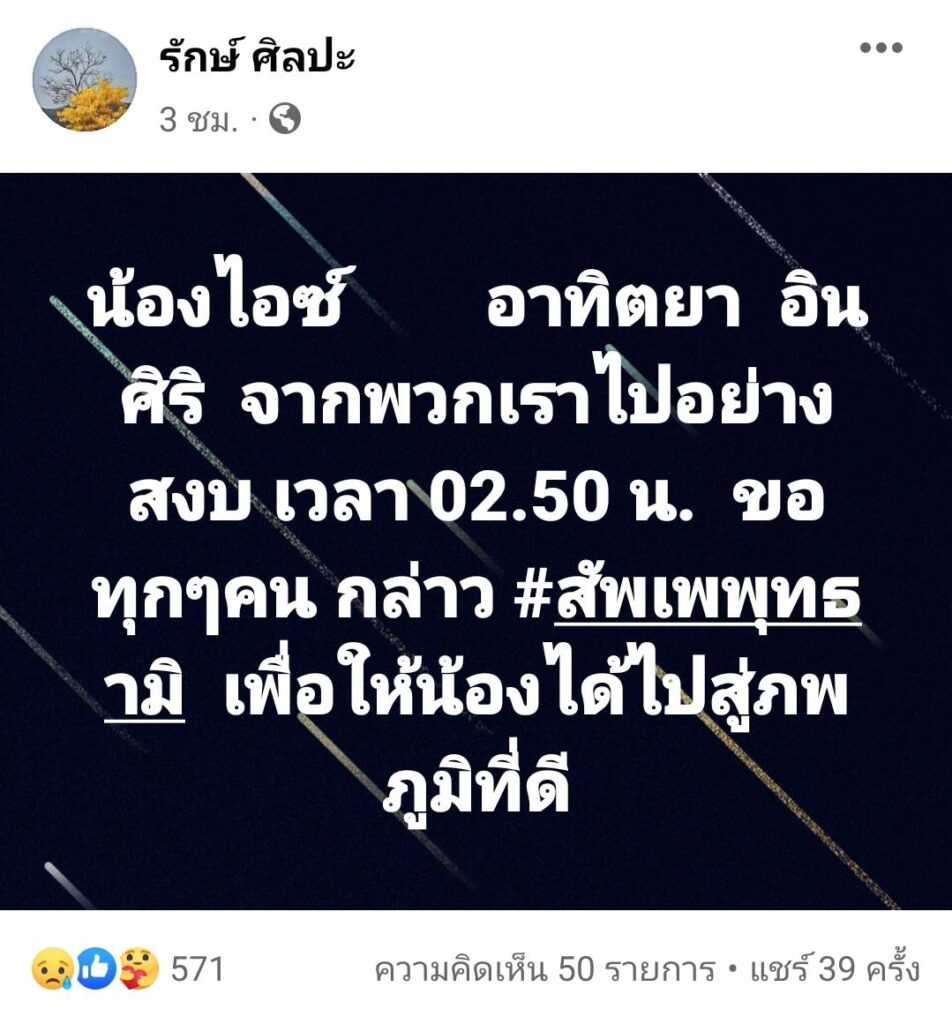Open the 50 comments (ความคิดเห็น)

pos(545,969)
